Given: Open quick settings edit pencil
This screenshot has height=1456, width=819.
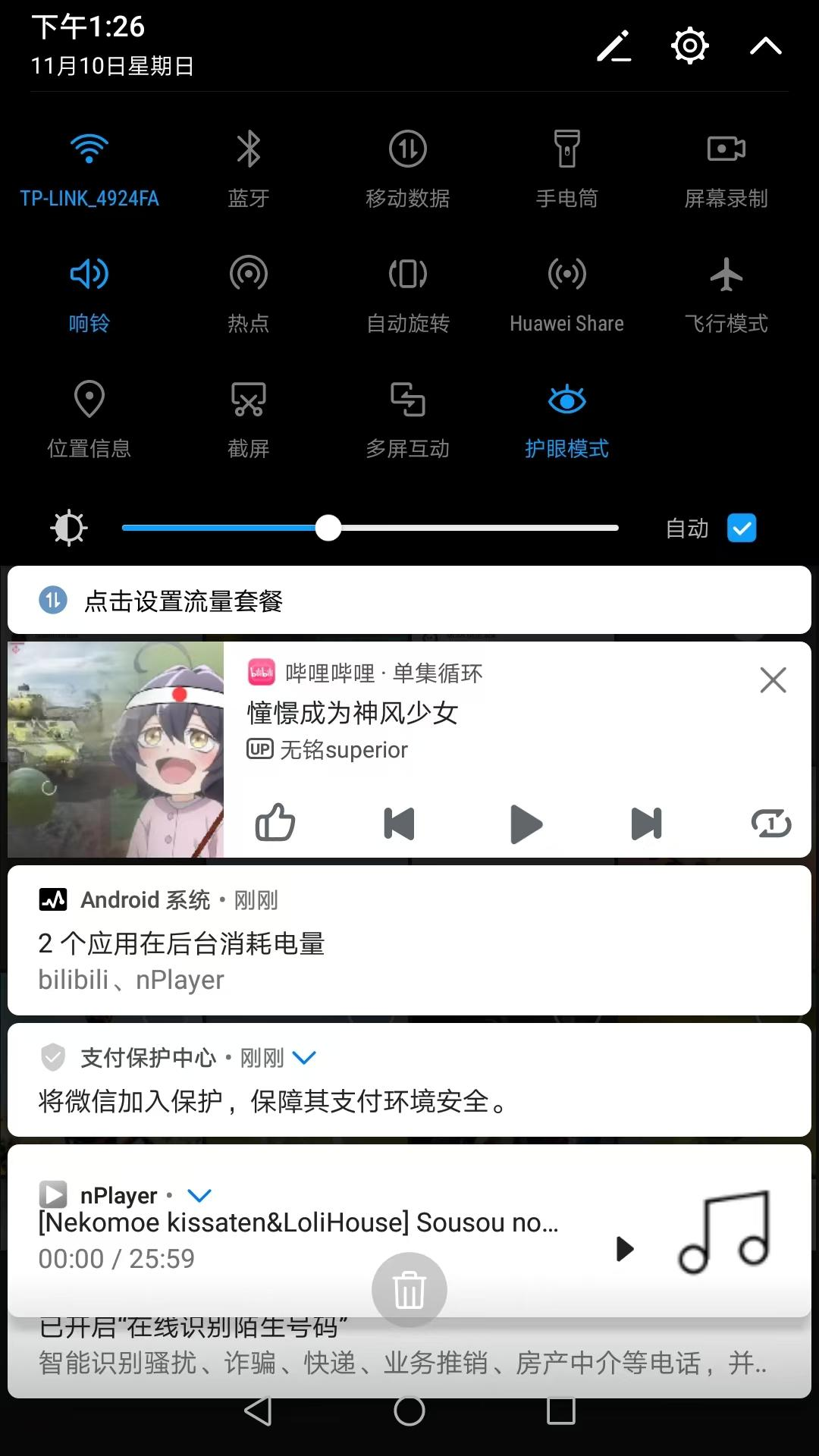Looking at the screenshot, I should coord(614,46).
